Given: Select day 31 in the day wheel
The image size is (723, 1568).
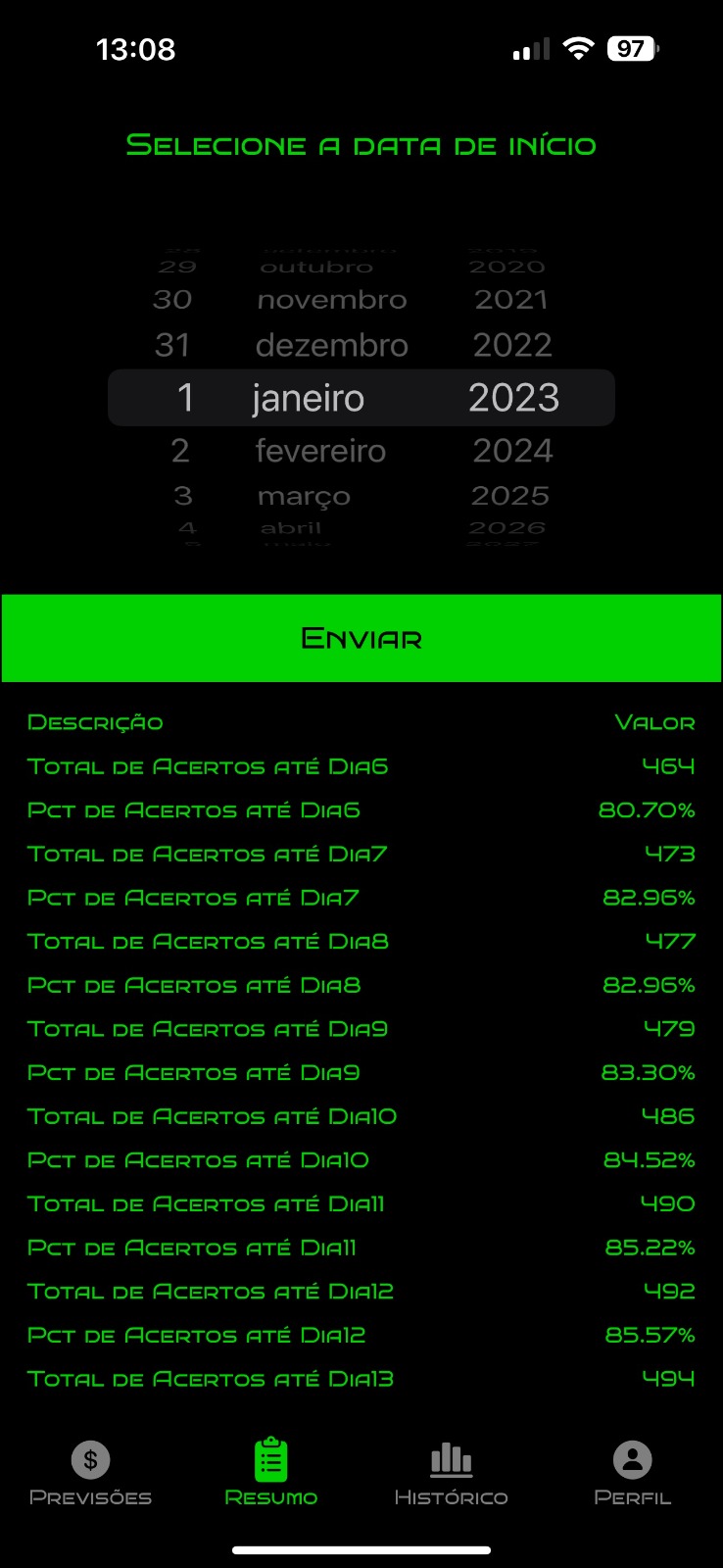Looking at the screenshot, I should tap(172, 345).
